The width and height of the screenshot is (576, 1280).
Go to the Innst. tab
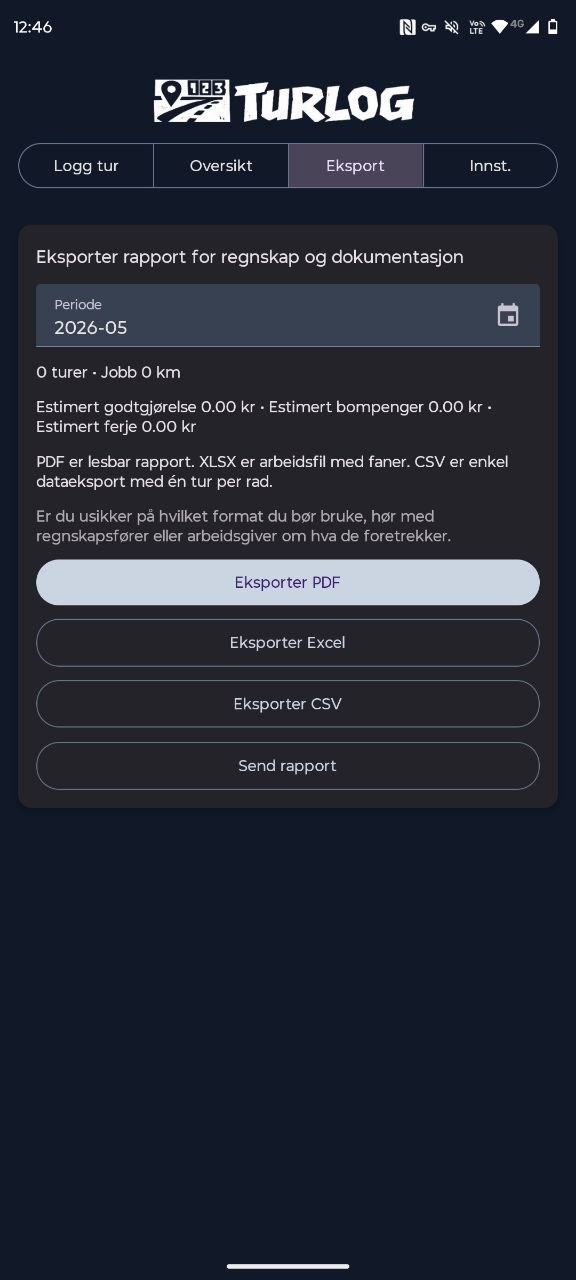(x=490, y=166)
